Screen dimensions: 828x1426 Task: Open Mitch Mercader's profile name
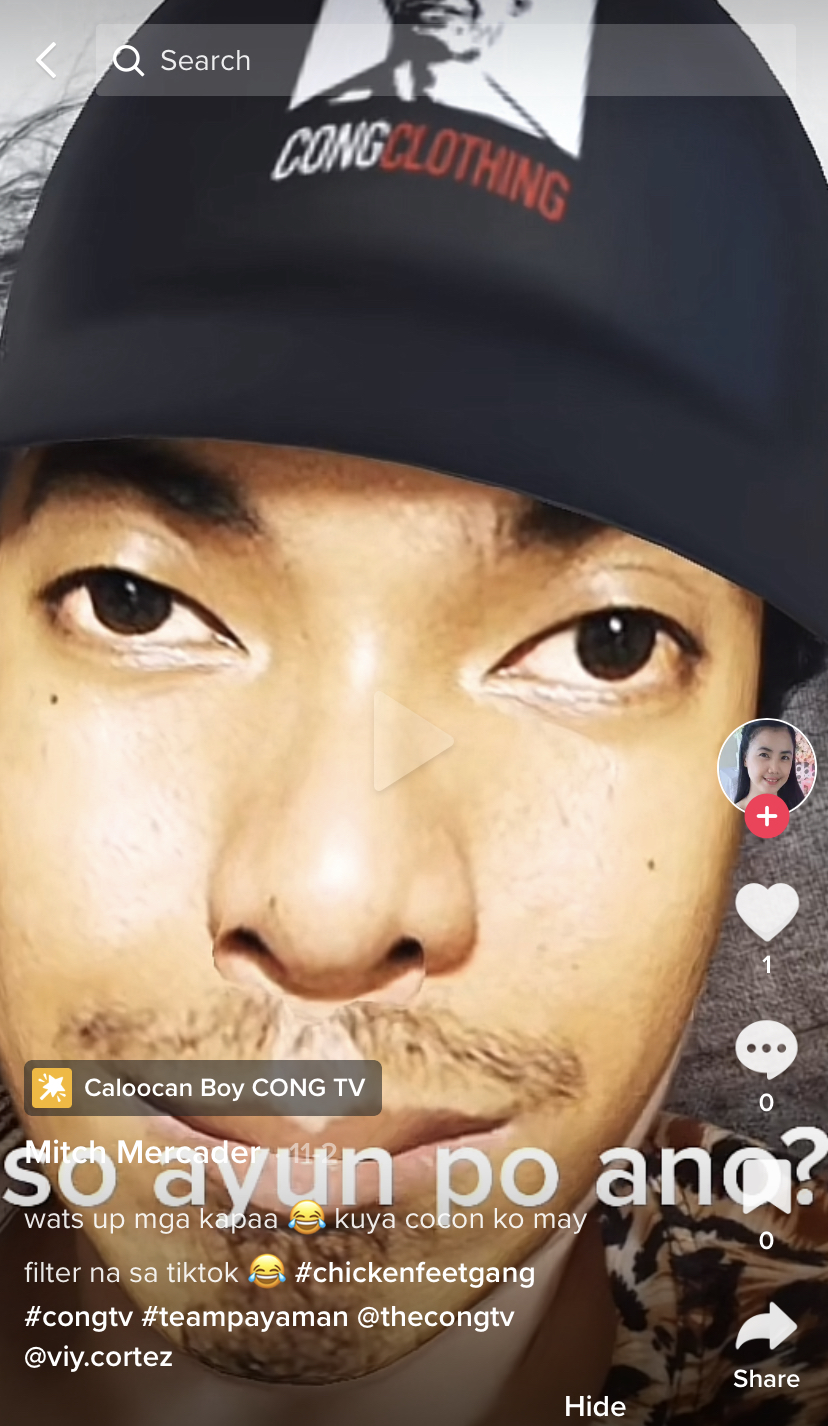[x=143, y=1152]
